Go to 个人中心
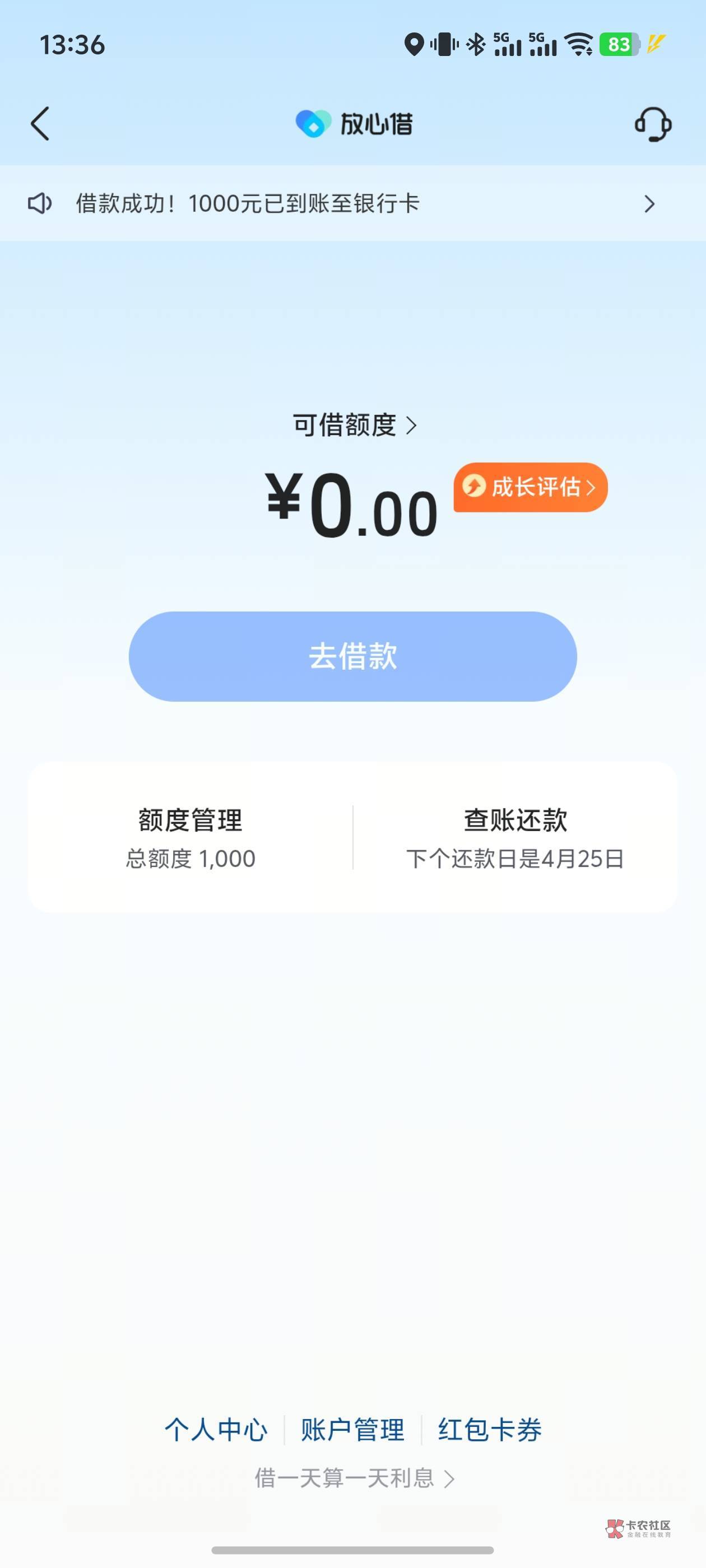The height and width of the screenshot is (1568, 706). pyautogui.click(x=216, y=1430)
